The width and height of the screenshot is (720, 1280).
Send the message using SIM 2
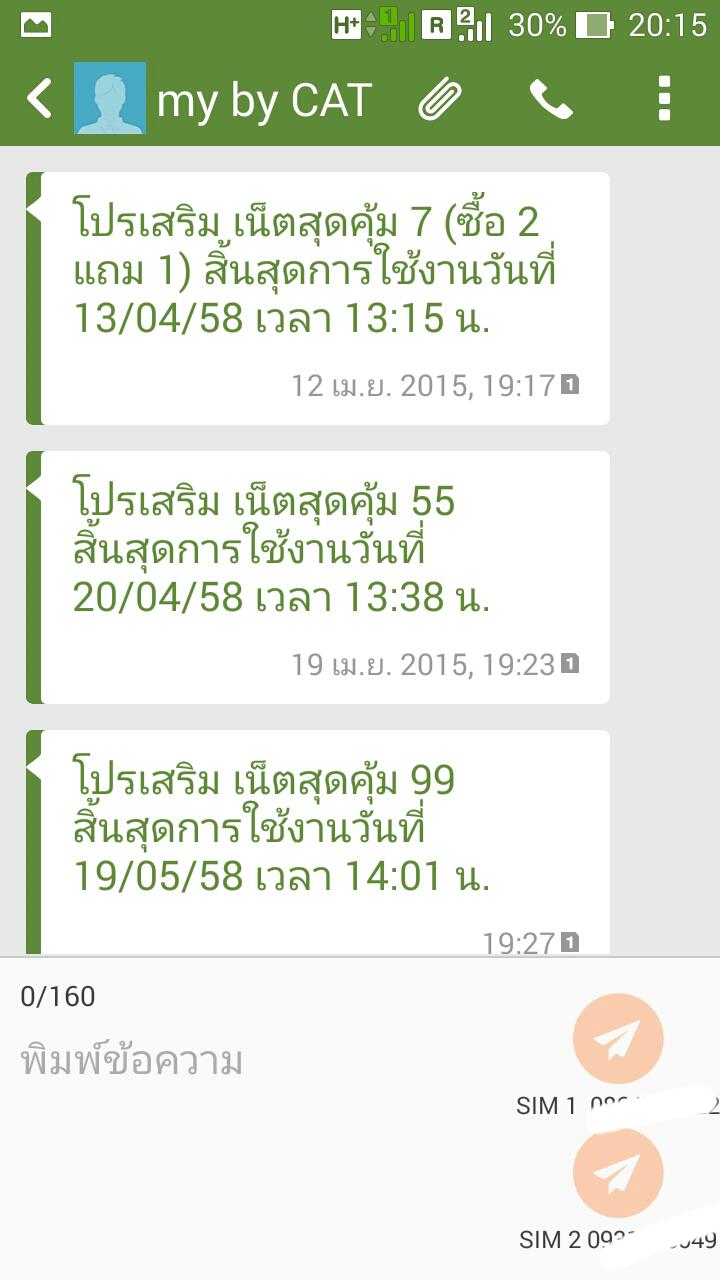coord(617,1173)
